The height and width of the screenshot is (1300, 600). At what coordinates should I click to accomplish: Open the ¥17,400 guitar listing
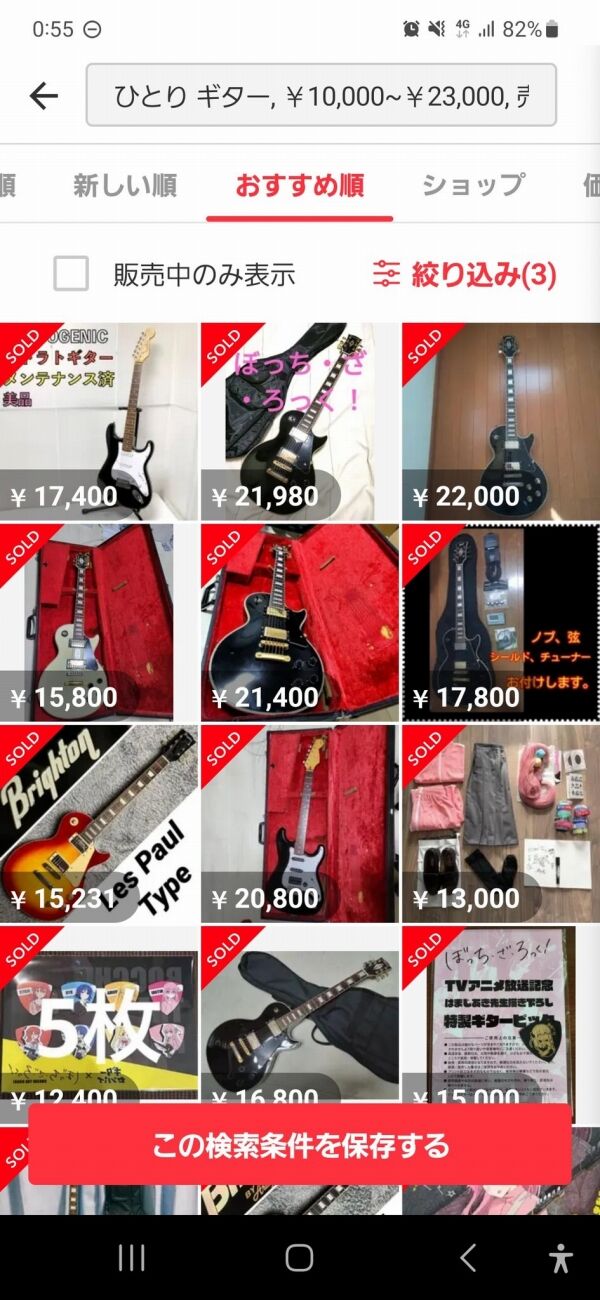(x=98, y=420)
